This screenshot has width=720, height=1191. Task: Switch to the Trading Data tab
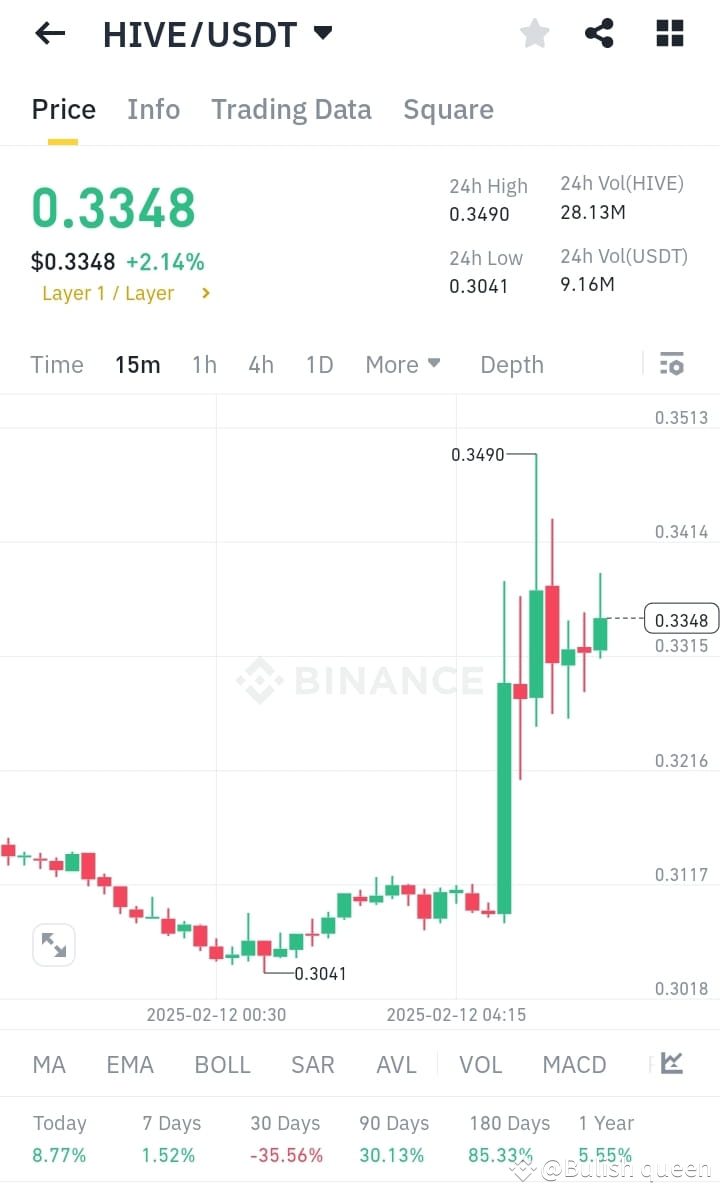[x=291, y=109]
